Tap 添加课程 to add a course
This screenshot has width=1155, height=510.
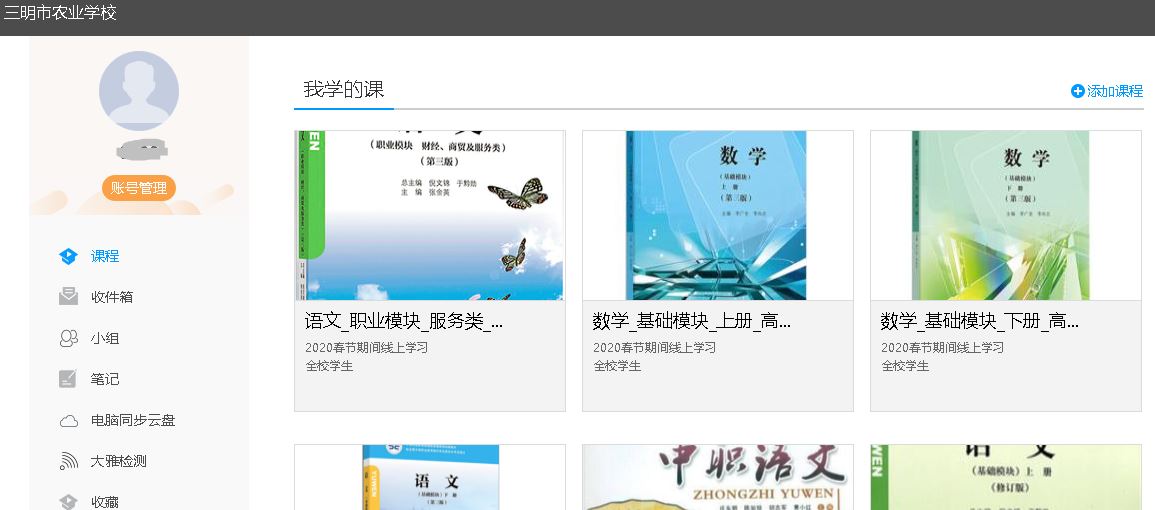(1107, 91)
